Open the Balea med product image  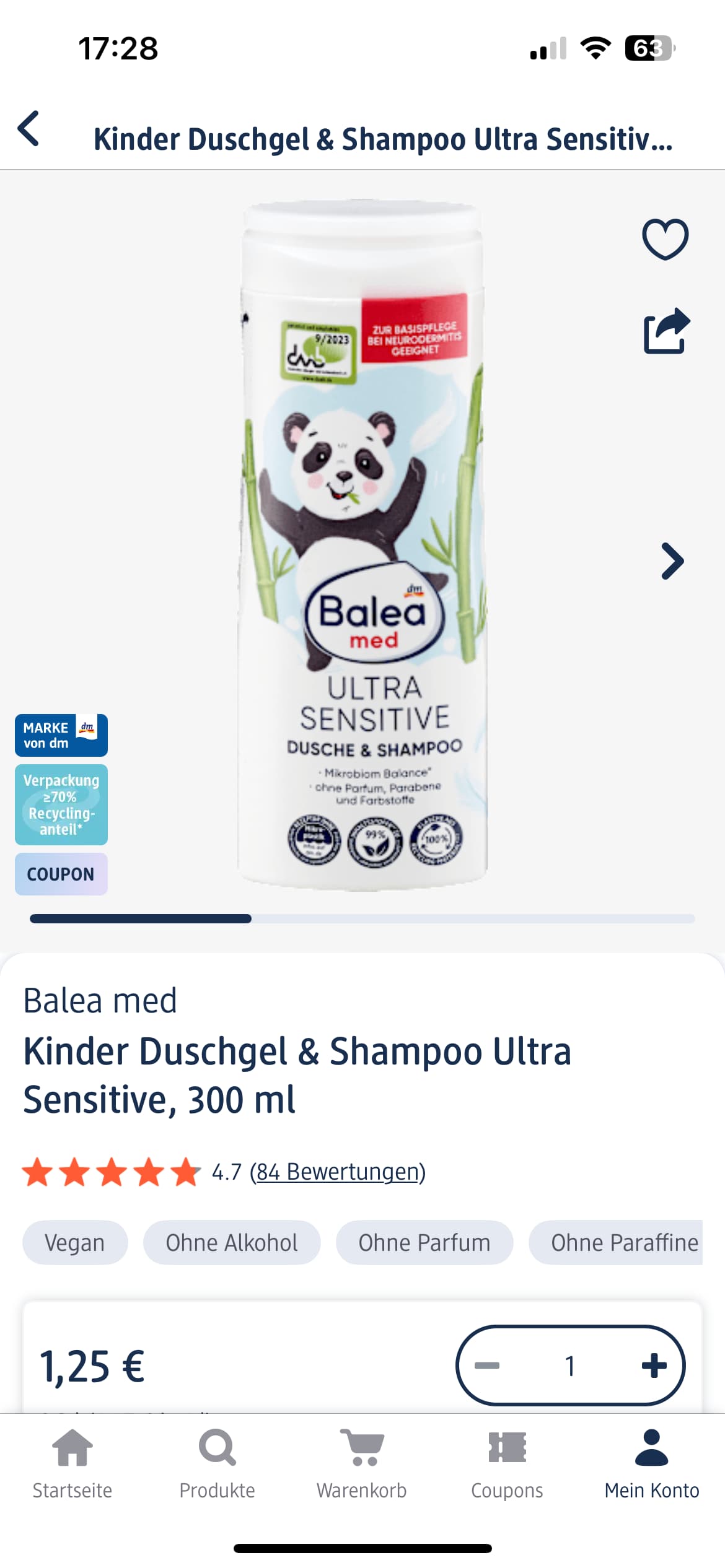[362, 545]
